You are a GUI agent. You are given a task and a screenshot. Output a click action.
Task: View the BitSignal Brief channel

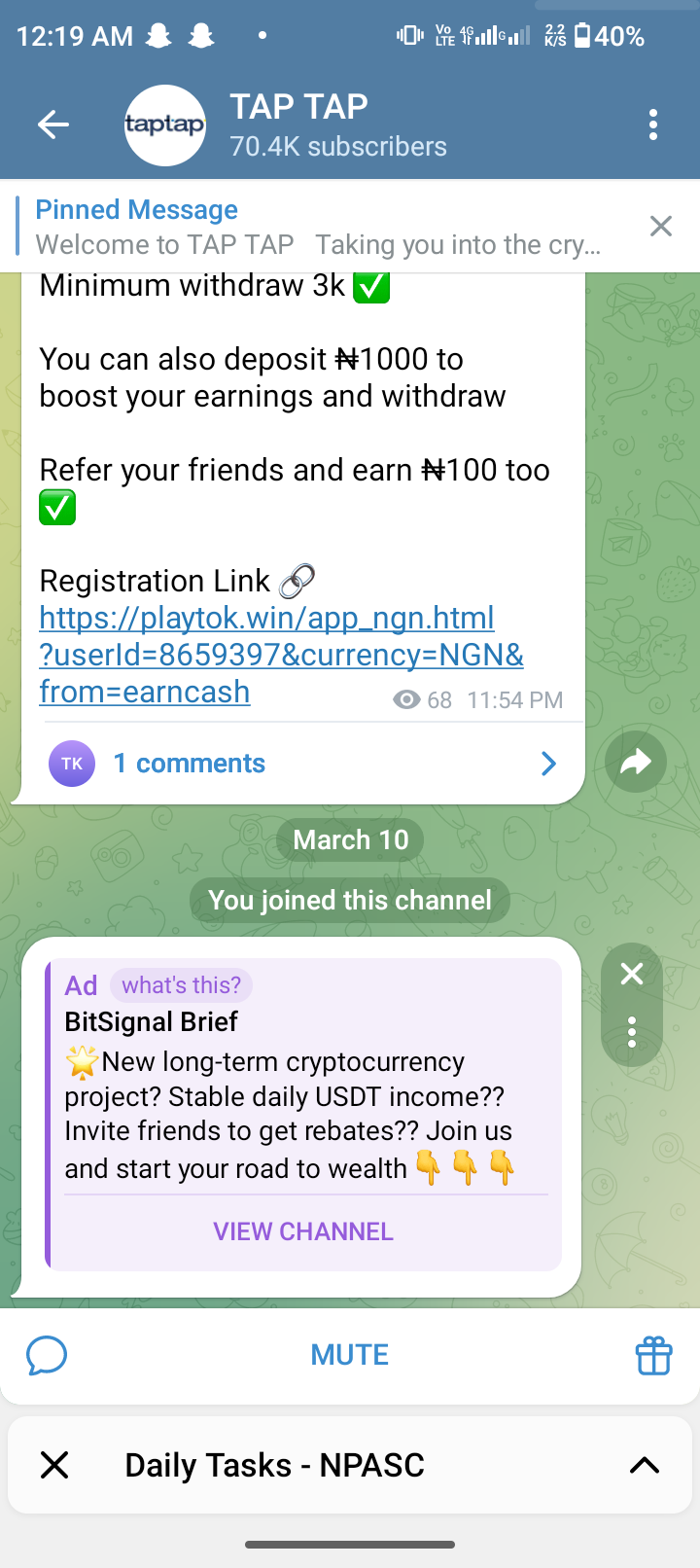(x=302, y=1231)
